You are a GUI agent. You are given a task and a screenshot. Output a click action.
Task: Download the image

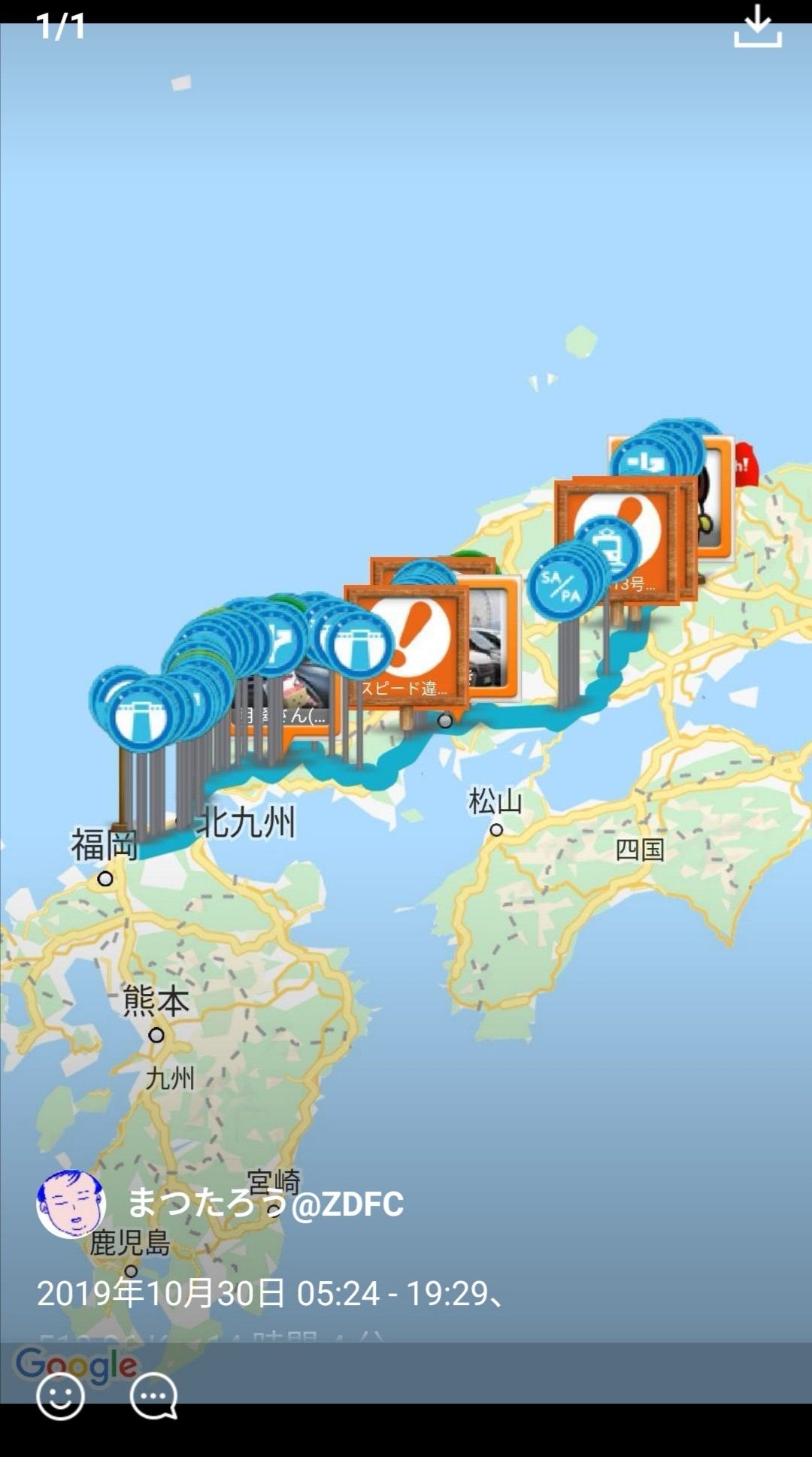(757, 28)
